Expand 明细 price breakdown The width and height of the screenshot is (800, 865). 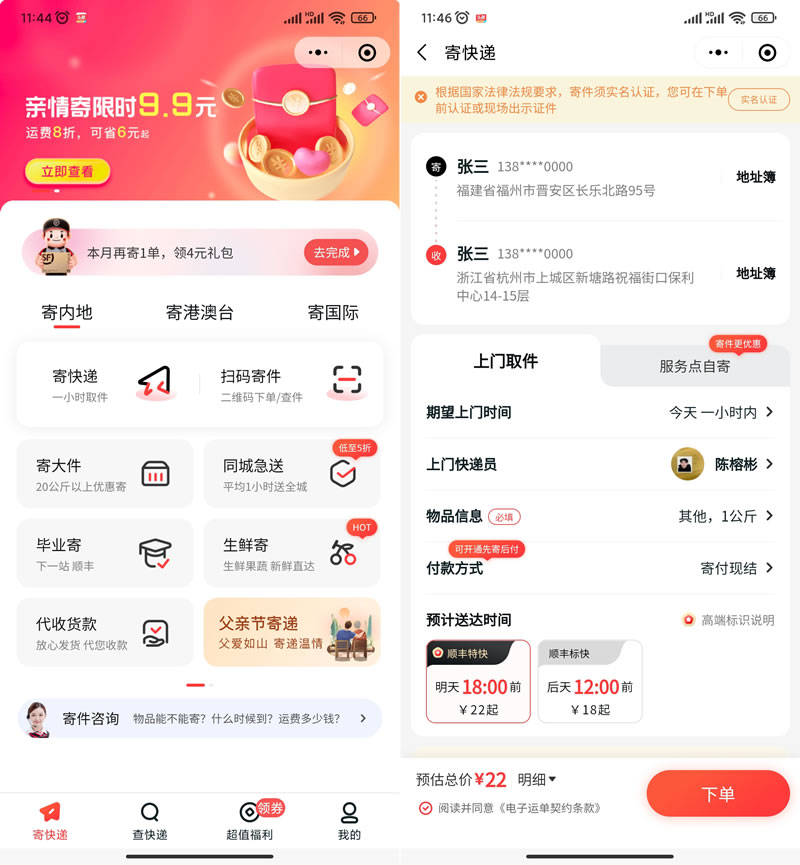tap(537, 779)
